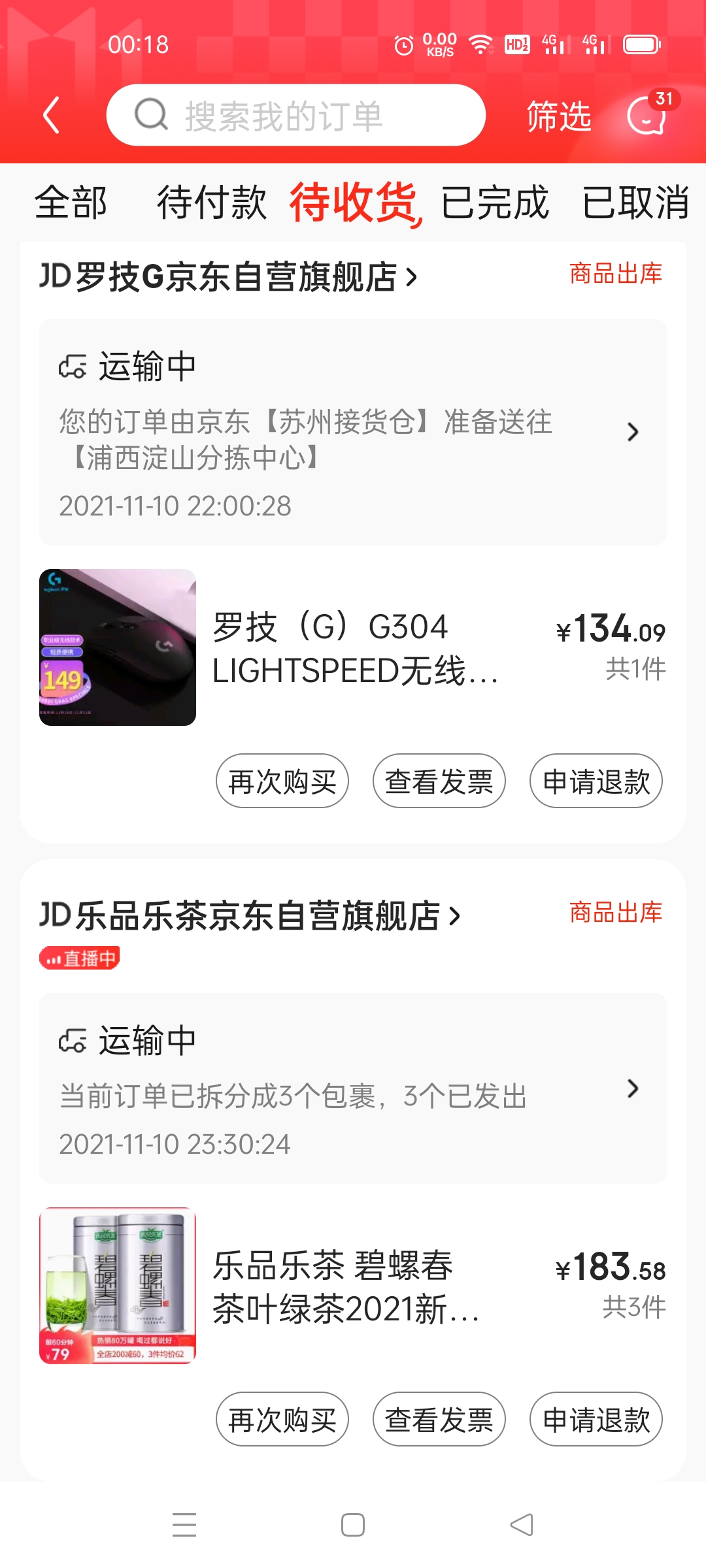Tap the back arrow in the header
Image resolution: width=706 pixels, height=1568 pixels.
point(52,115)
